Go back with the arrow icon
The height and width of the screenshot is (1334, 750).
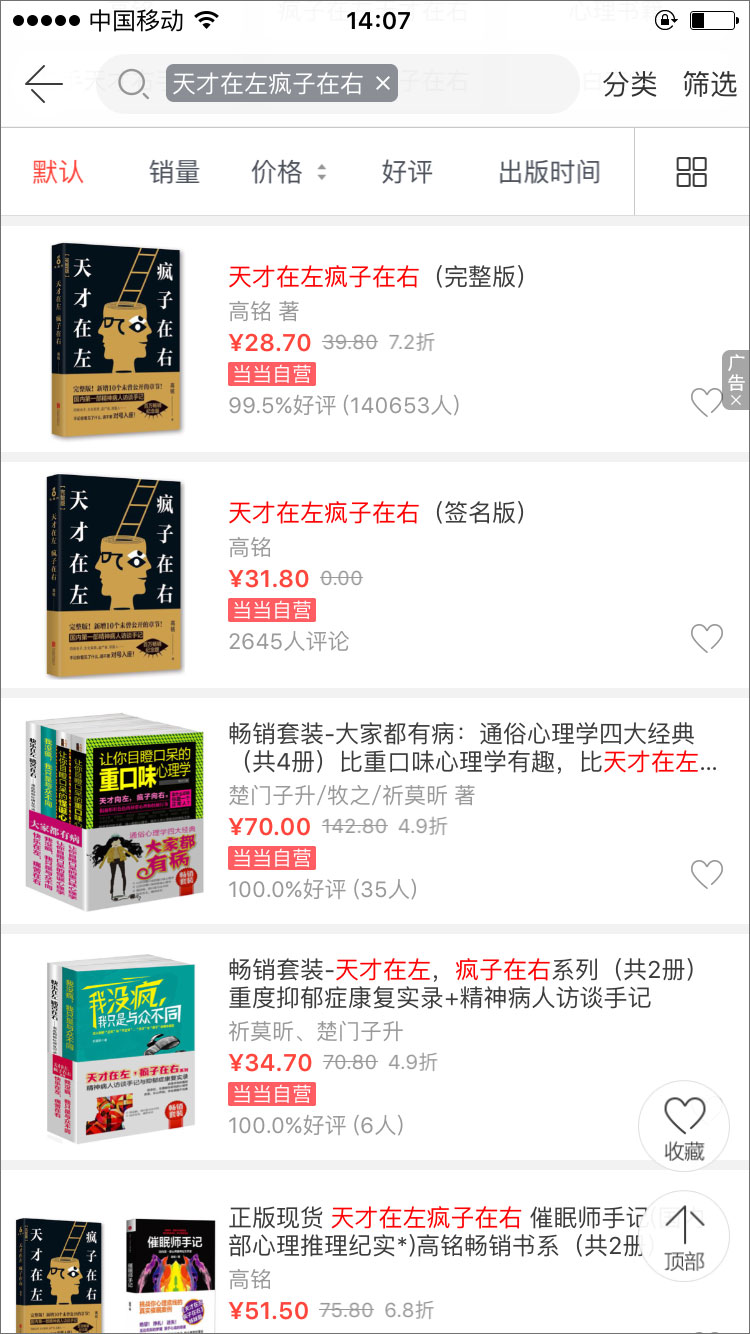click(44, 84)
